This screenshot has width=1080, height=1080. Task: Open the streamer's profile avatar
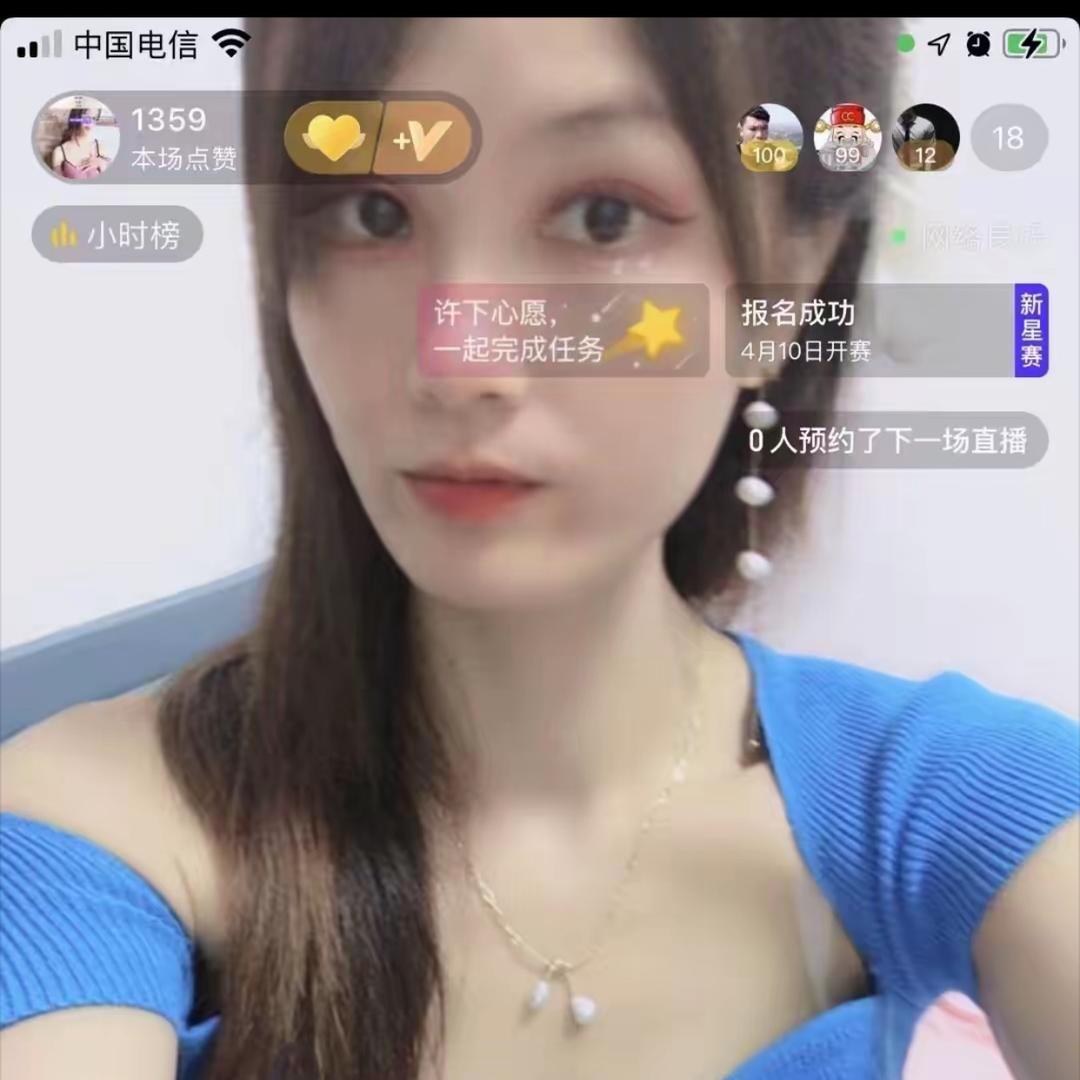point(76,137)
